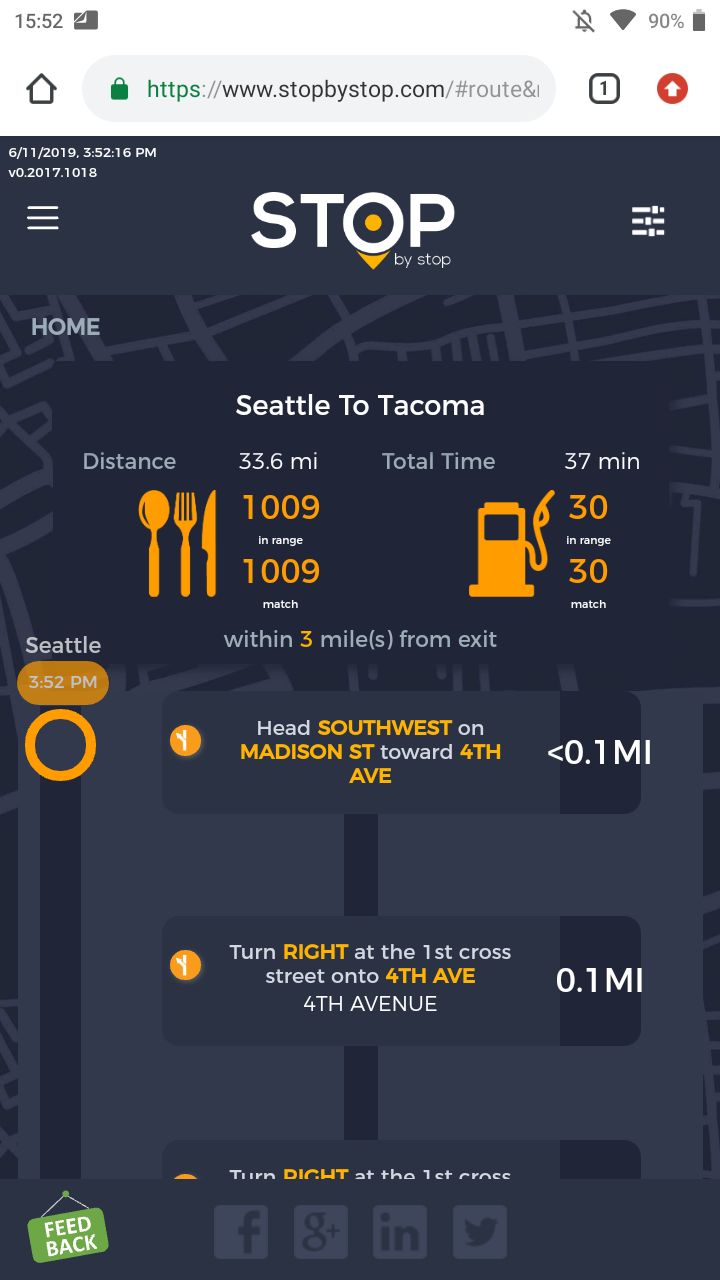
Task: Open the Head Southwest on Madison St step
Action: pos(400,752)
